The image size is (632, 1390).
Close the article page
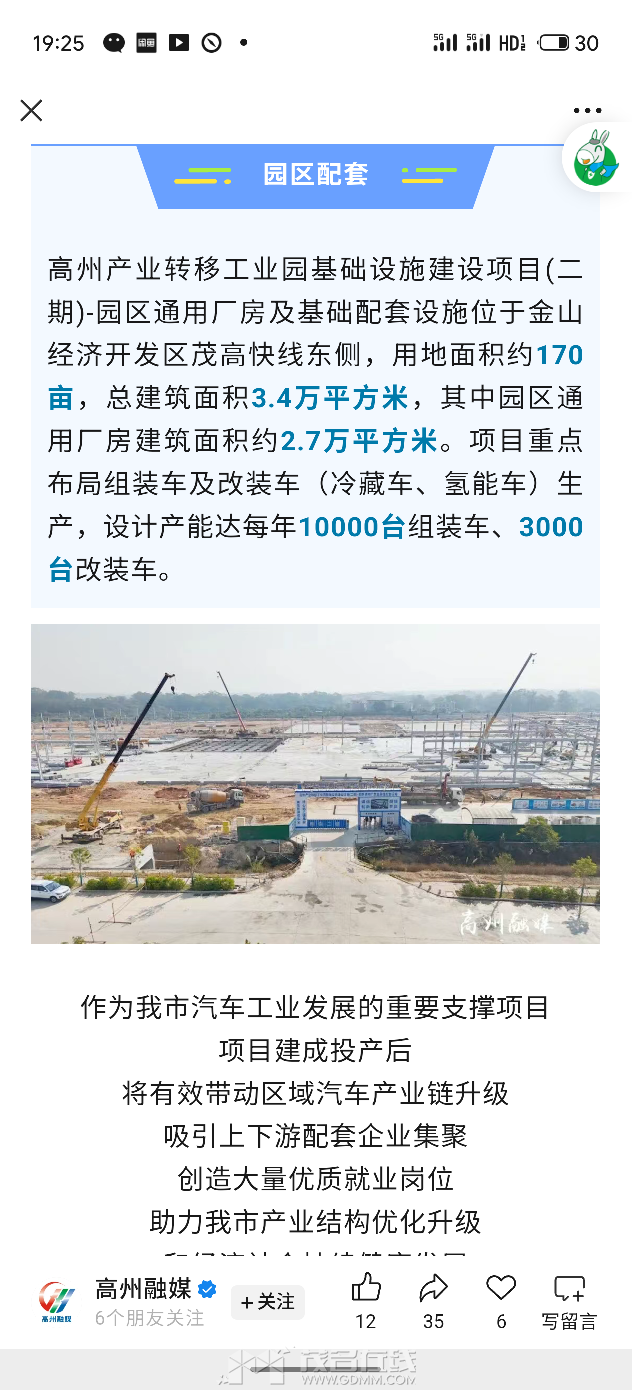pyautogui.click(x=31, y=110)
